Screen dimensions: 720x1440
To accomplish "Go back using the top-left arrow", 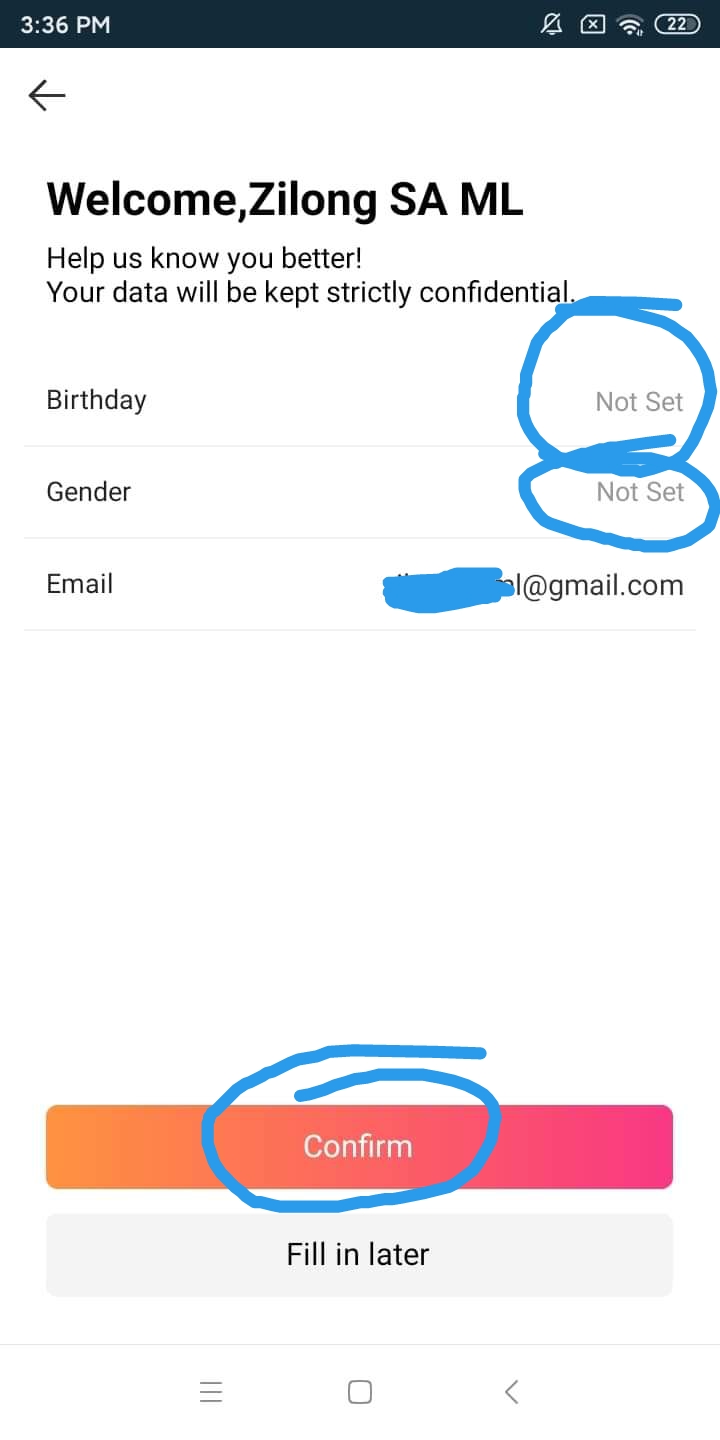I will (47, 96).
